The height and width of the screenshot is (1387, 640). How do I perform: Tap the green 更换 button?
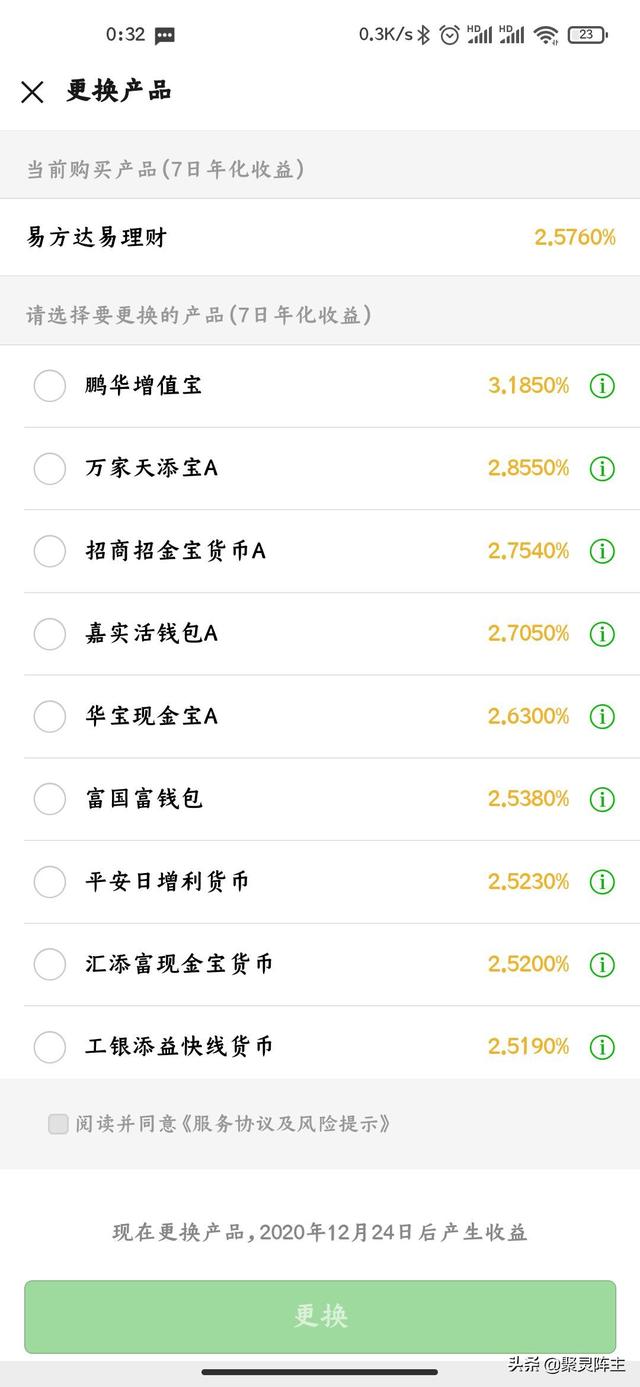320,1316
